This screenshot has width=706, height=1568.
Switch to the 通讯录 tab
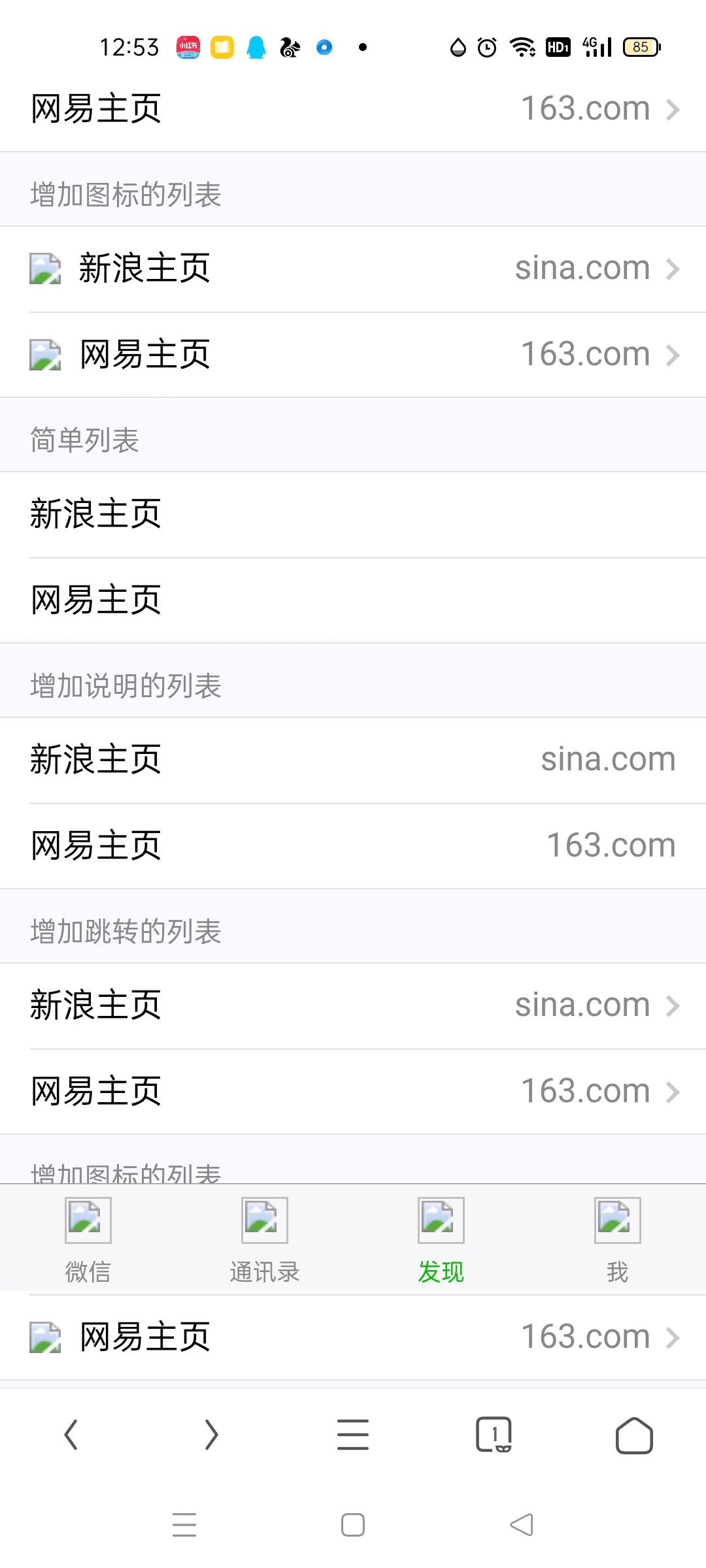click(x=265, y=1238)
